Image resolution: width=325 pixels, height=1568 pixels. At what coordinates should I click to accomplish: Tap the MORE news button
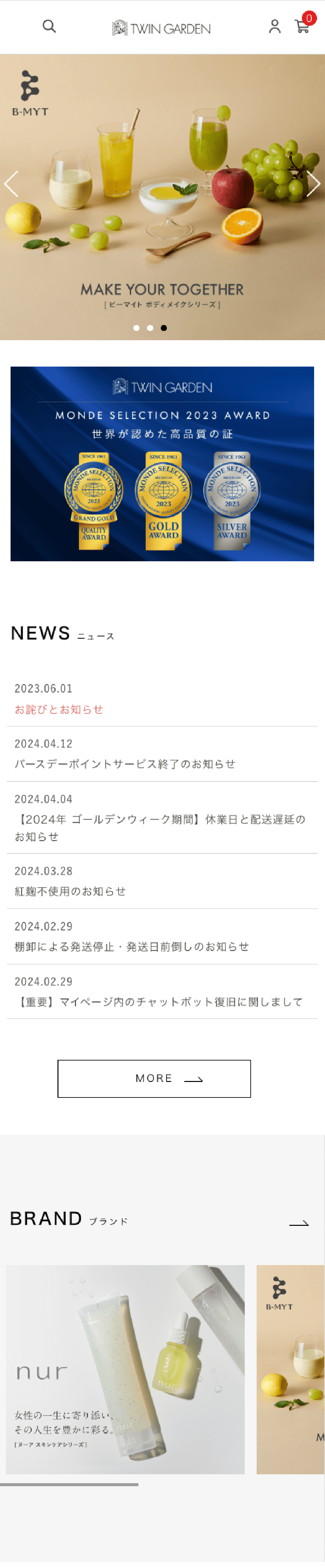point(154,1079)
